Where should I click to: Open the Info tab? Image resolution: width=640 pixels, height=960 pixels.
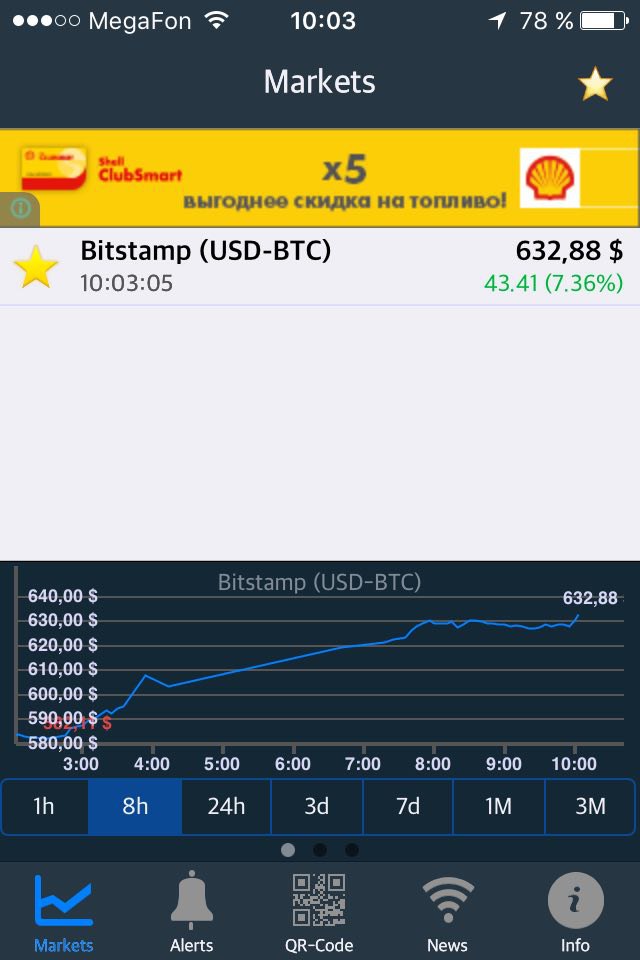click(575, 912)
